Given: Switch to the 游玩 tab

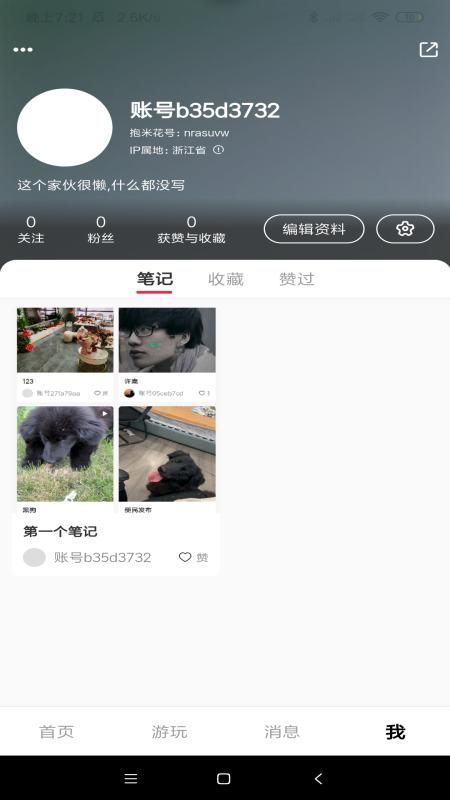Looking at the screenshot, I should (x=169, y=732).
